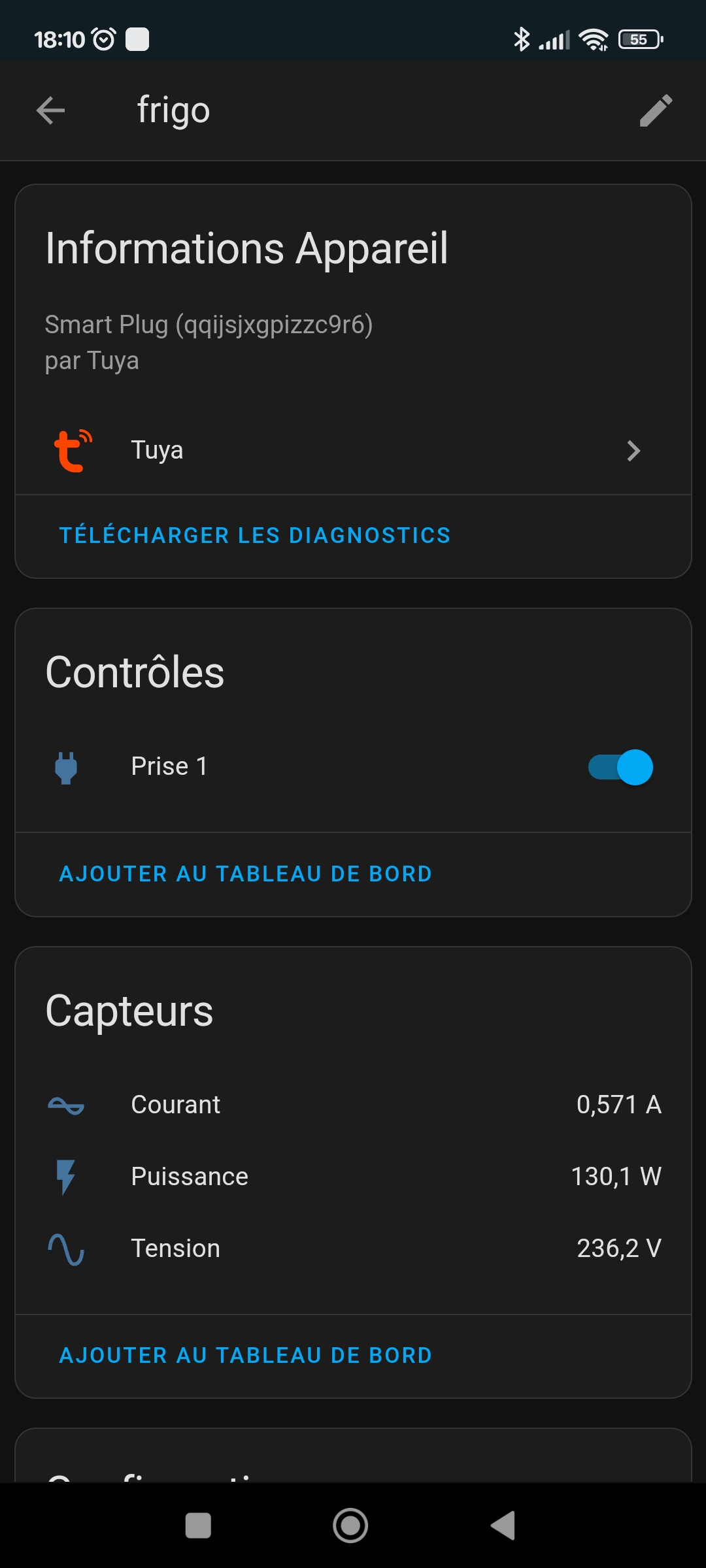View the Puissance sensor entry
Viewport: 706px width, 1568px height.
[x=353, y=1177]
